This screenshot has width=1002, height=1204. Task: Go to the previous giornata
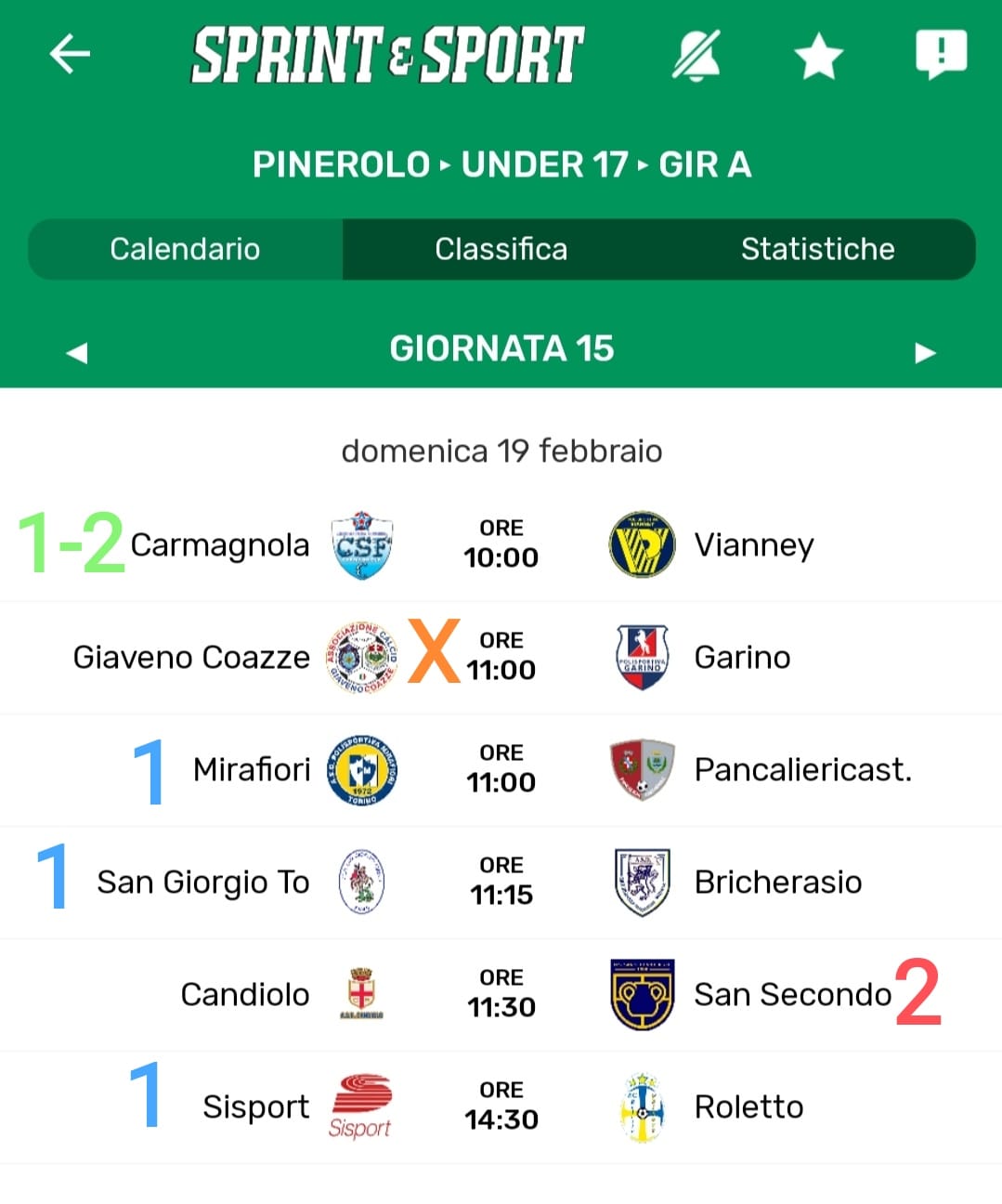click(x=77, y=352)
